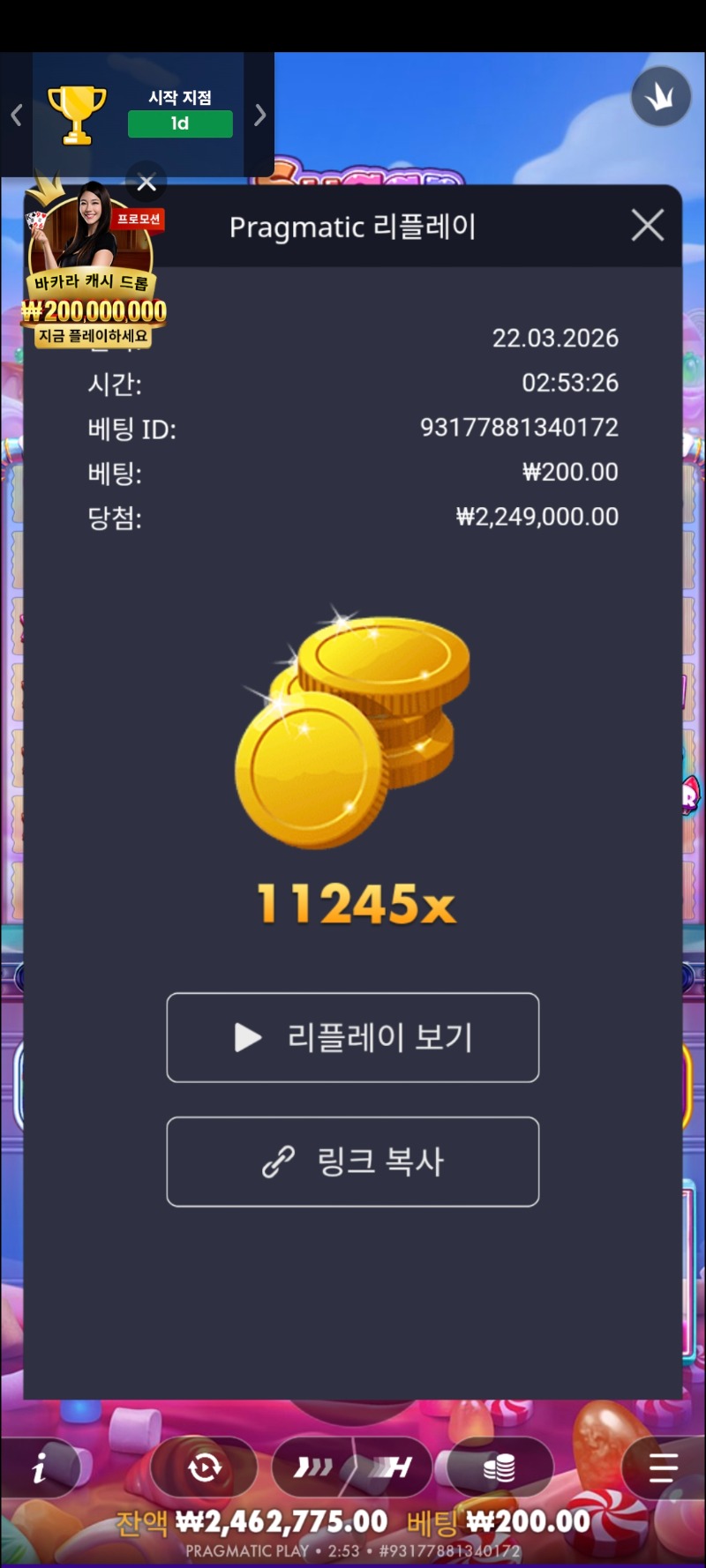Open the autoplay spin settings
The image size is (706, 1568).
(x=204, y=1467)
